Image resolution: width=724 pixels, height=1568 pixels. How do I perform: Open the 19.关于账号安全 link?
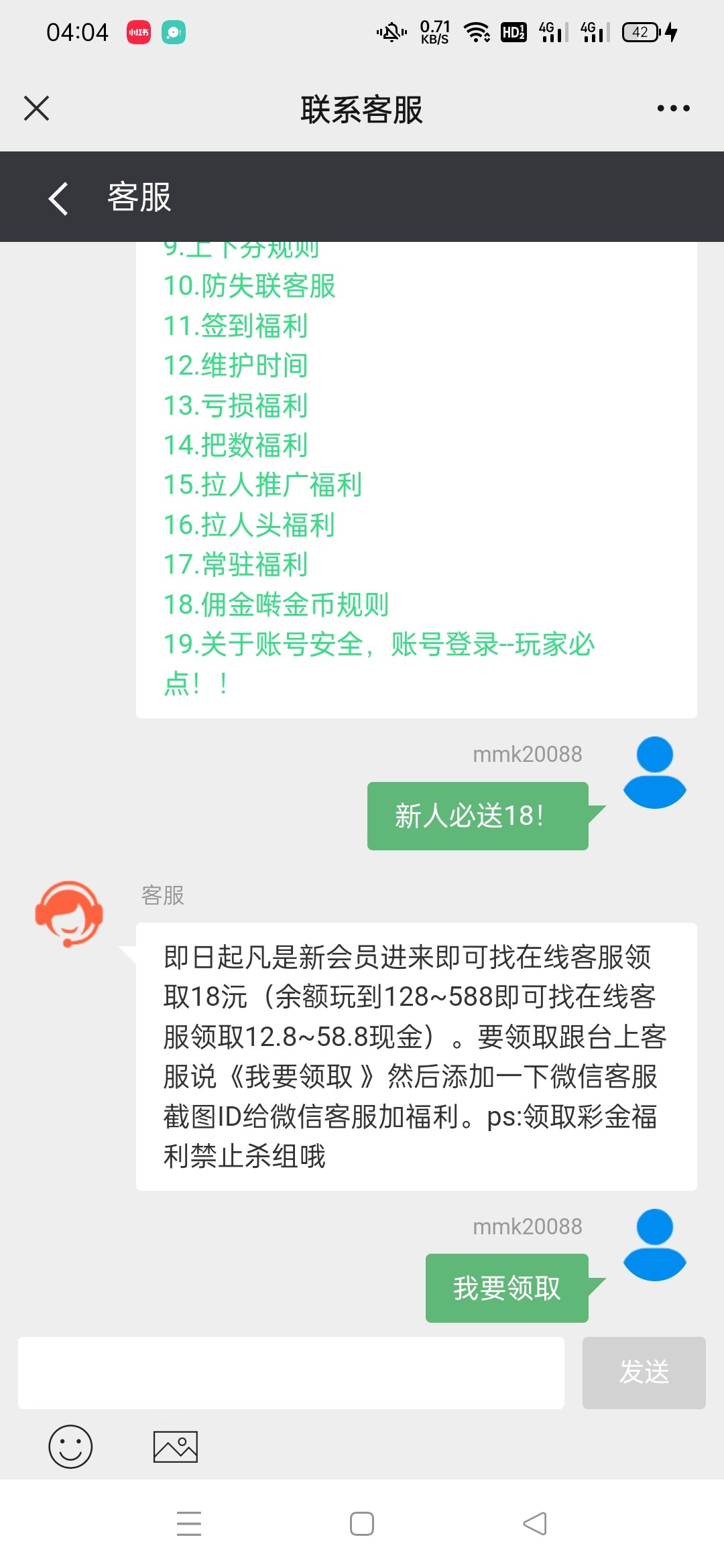point(379,645)
